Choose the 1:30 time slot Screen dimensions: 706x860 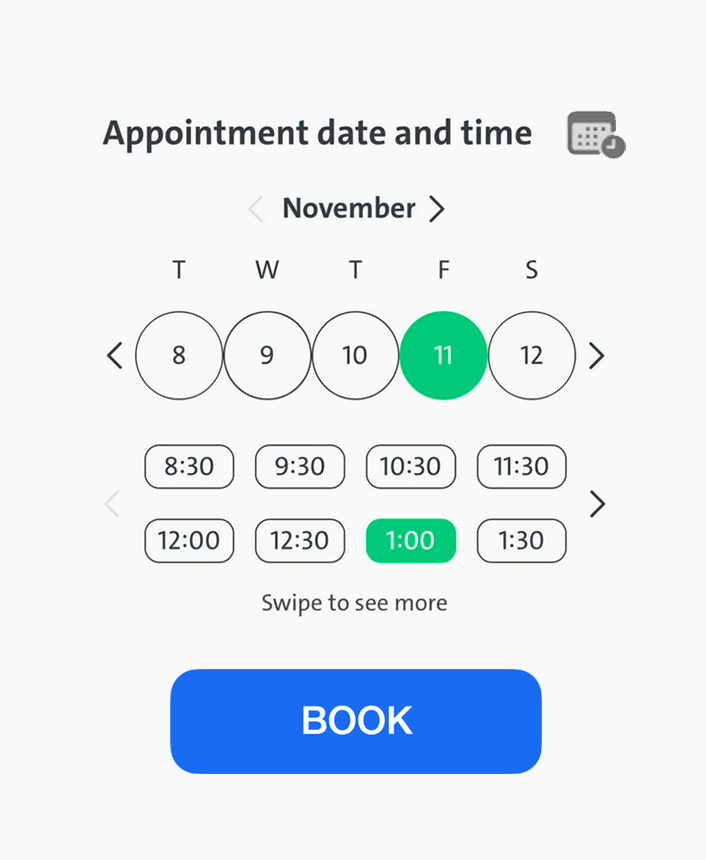[x=521, y=541]
